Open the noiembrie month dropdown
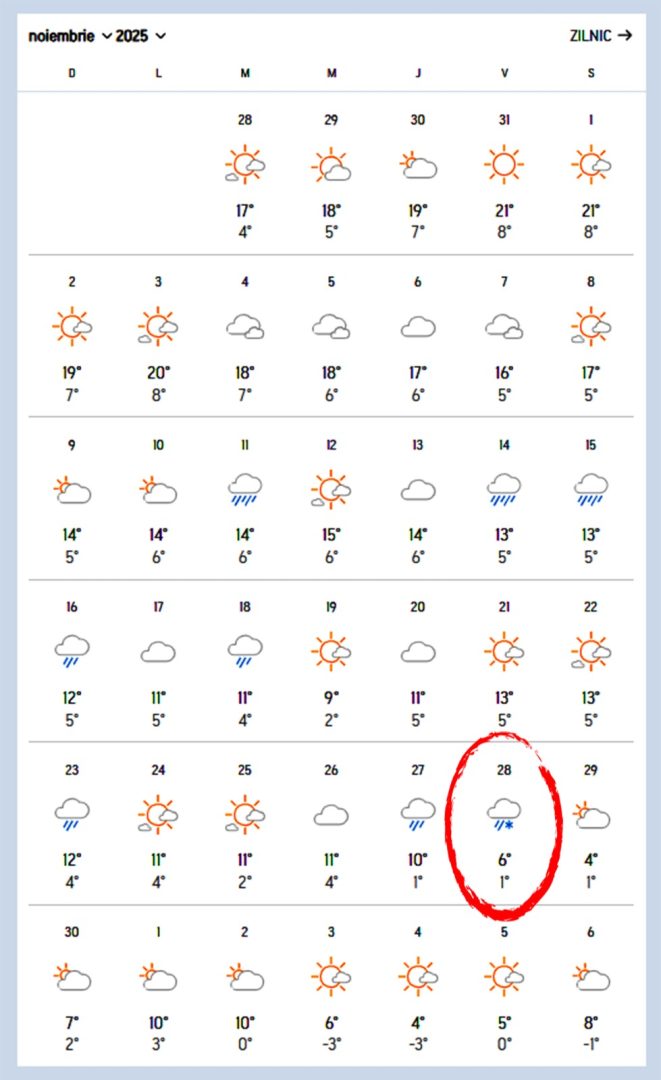Image resolution: width=661 pixels, height=1080 pixels. 70,36
